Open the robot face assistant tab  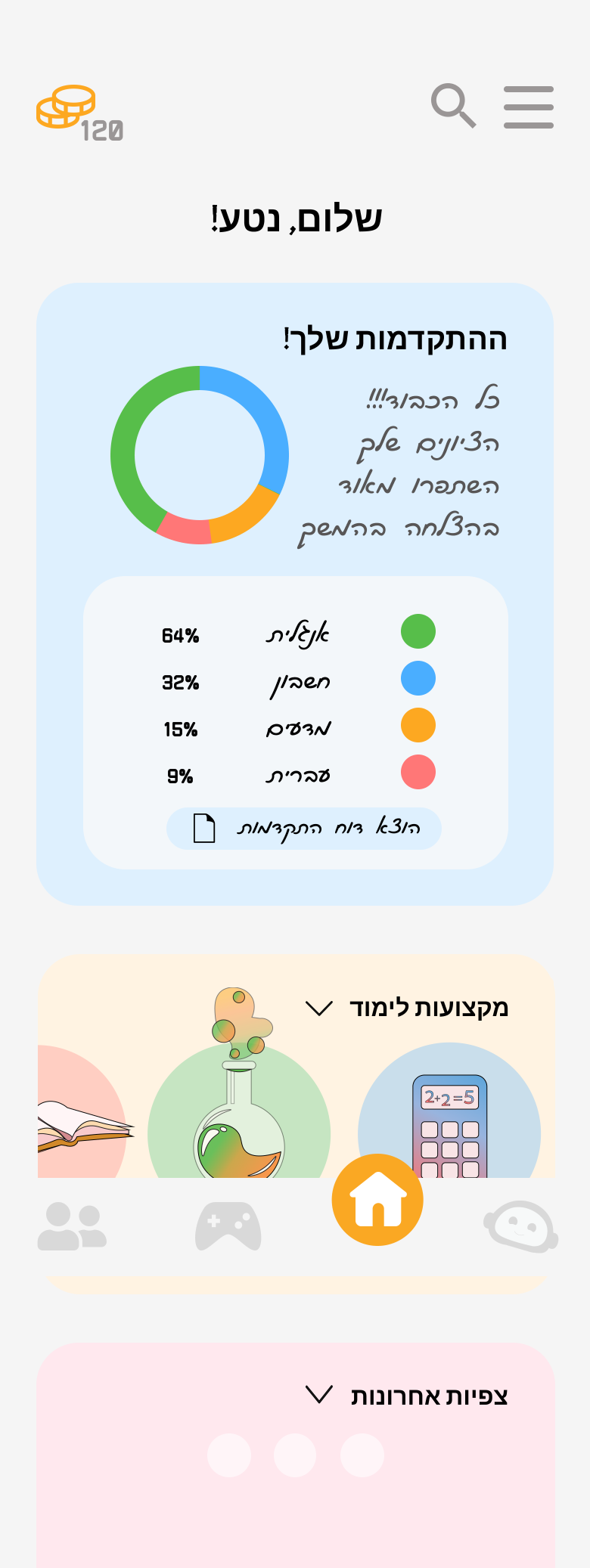(520, 1226)
